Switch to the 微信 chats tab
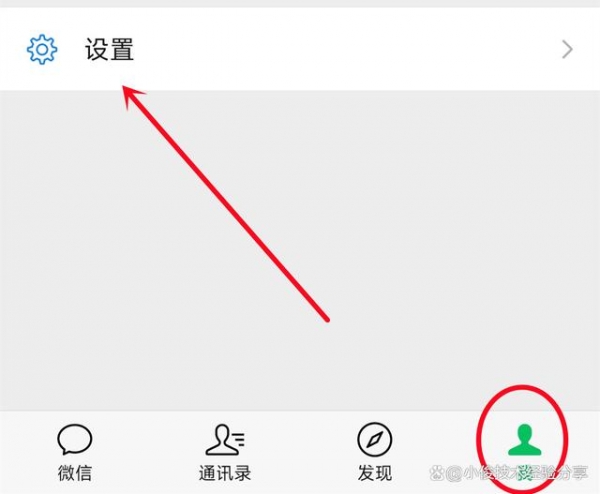The image size is (600, 494). pos(75,451)
